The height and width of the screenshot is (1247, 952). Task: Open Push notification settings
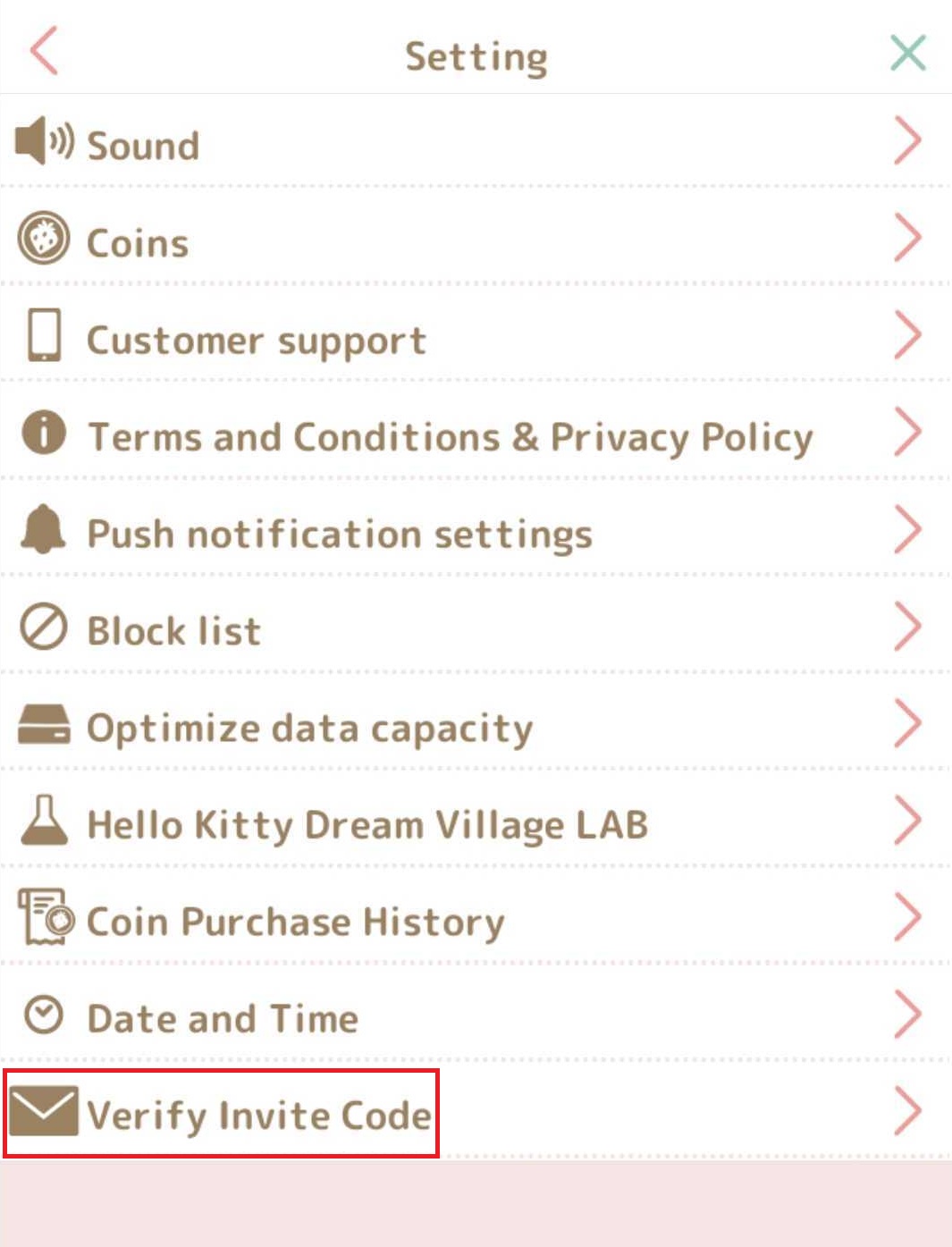340,534
